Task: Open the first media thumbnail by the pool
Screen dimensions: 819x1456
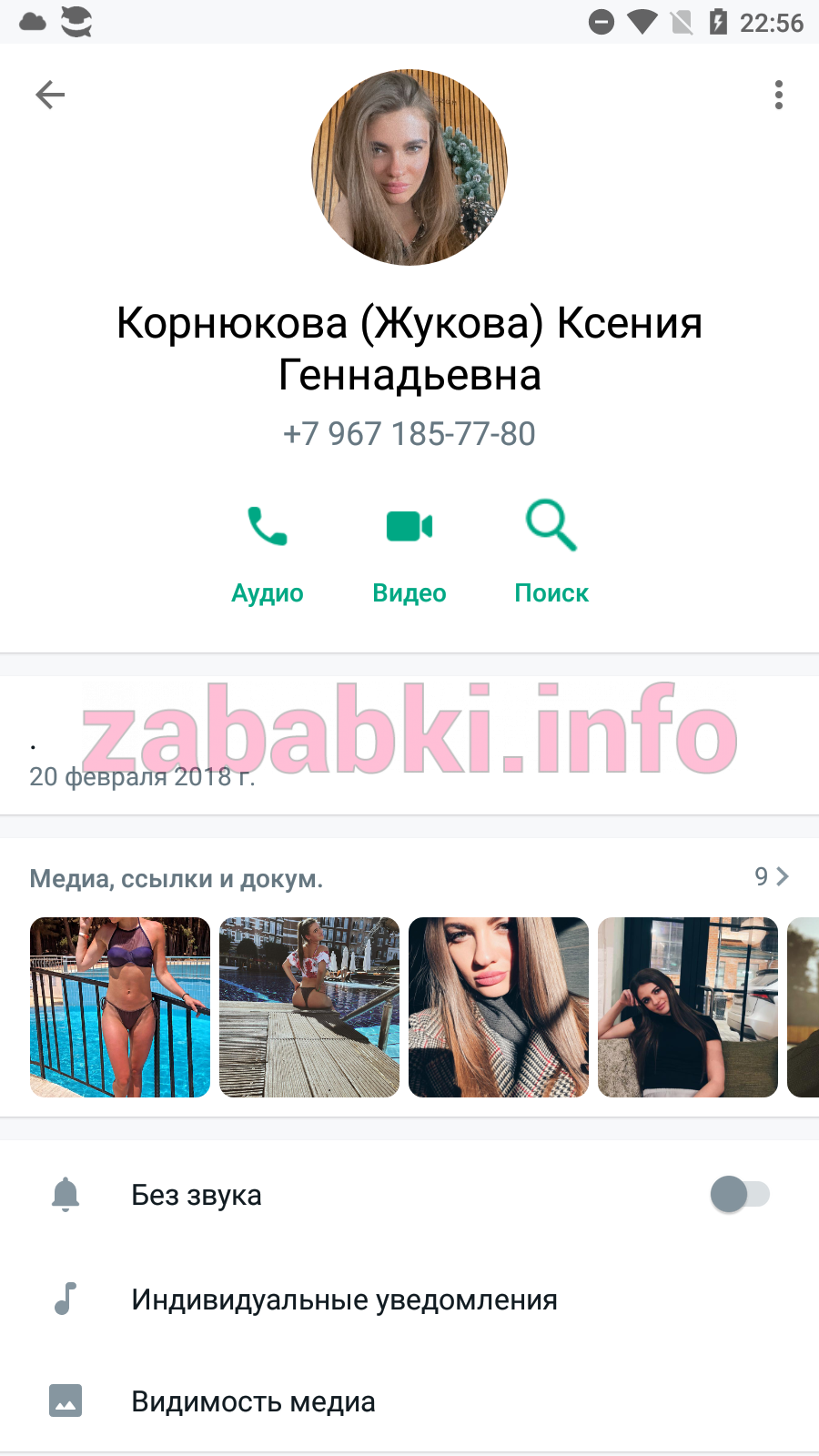Action: pos(120,1007)
